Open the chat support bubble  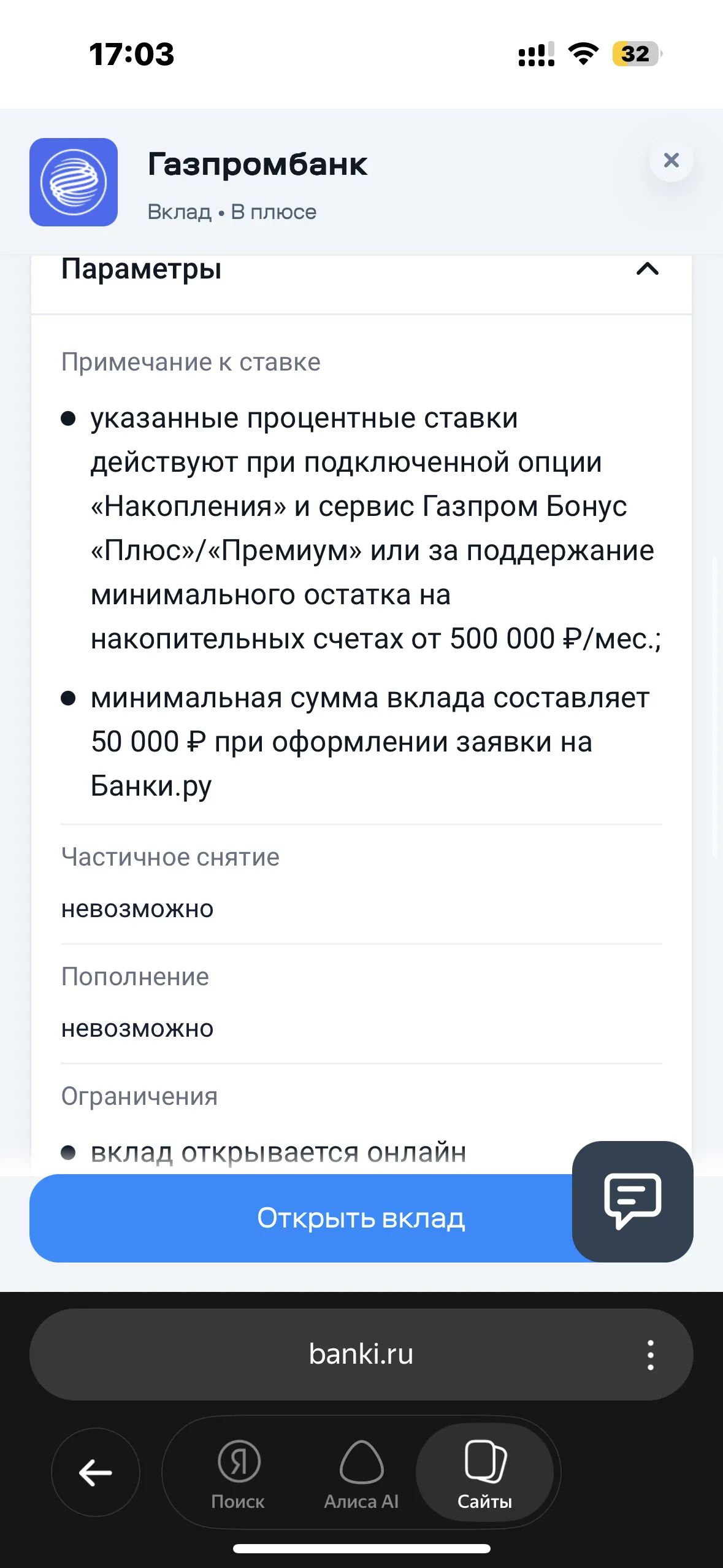[x=632, y=1201]
